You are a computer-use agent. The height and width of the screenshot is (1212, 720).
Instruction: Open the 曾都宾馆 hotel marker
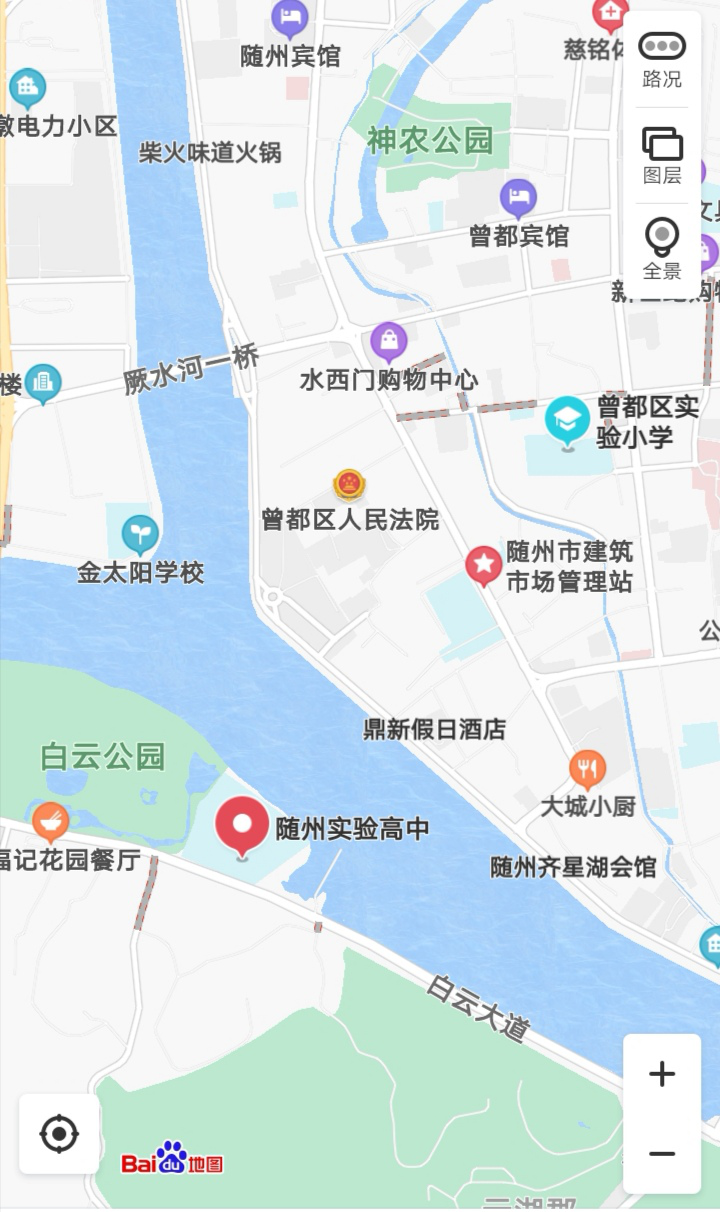(518, 198)
